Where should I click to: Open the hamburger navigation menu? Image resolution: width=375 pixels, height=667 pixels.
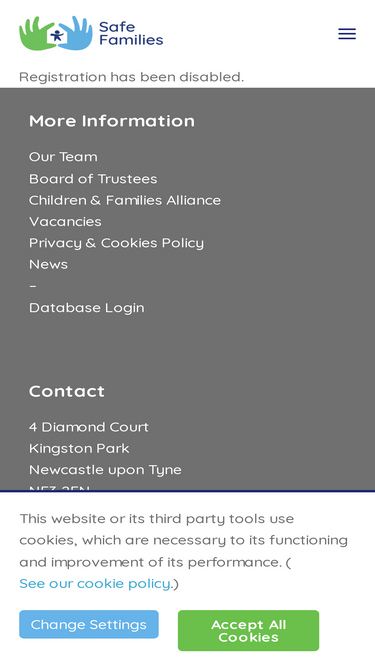pos(347,34)
